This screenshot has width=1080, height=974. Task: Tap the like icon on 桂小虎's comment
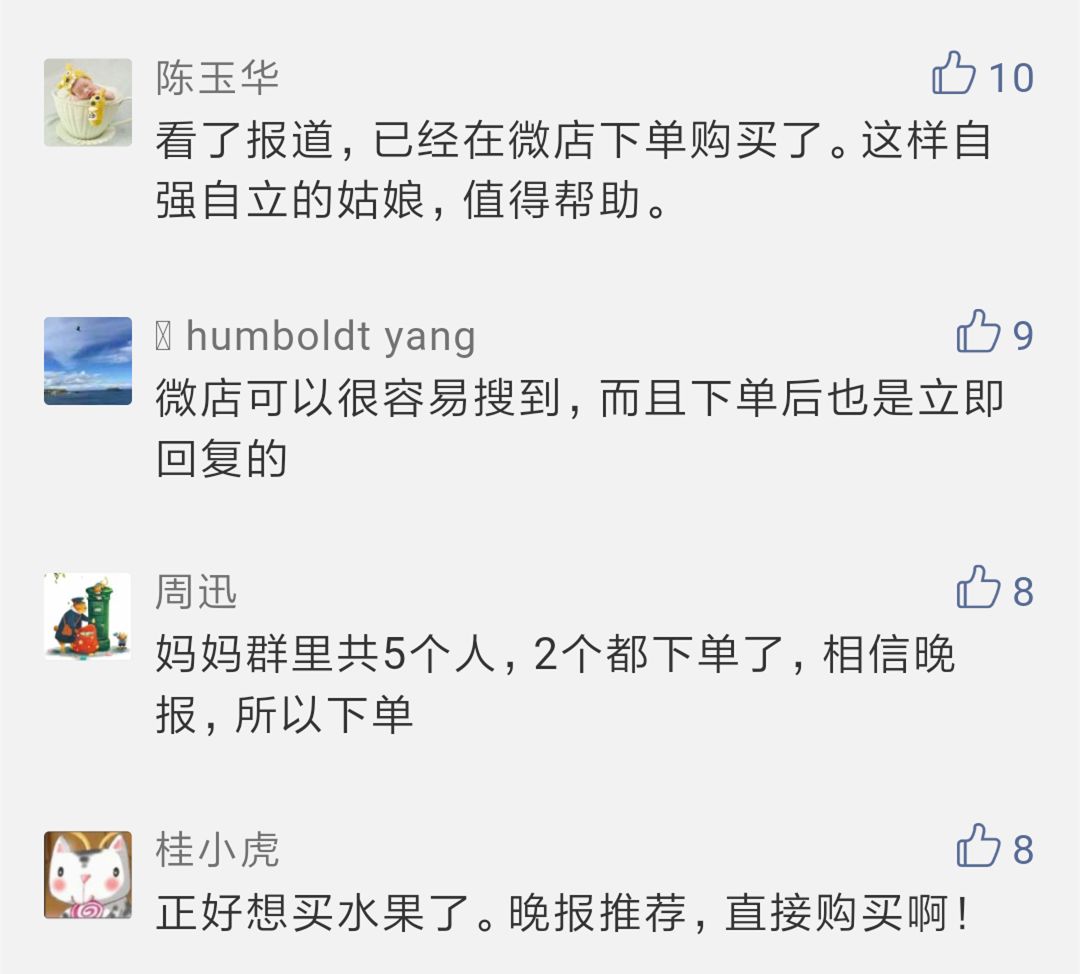pos(978,847)
